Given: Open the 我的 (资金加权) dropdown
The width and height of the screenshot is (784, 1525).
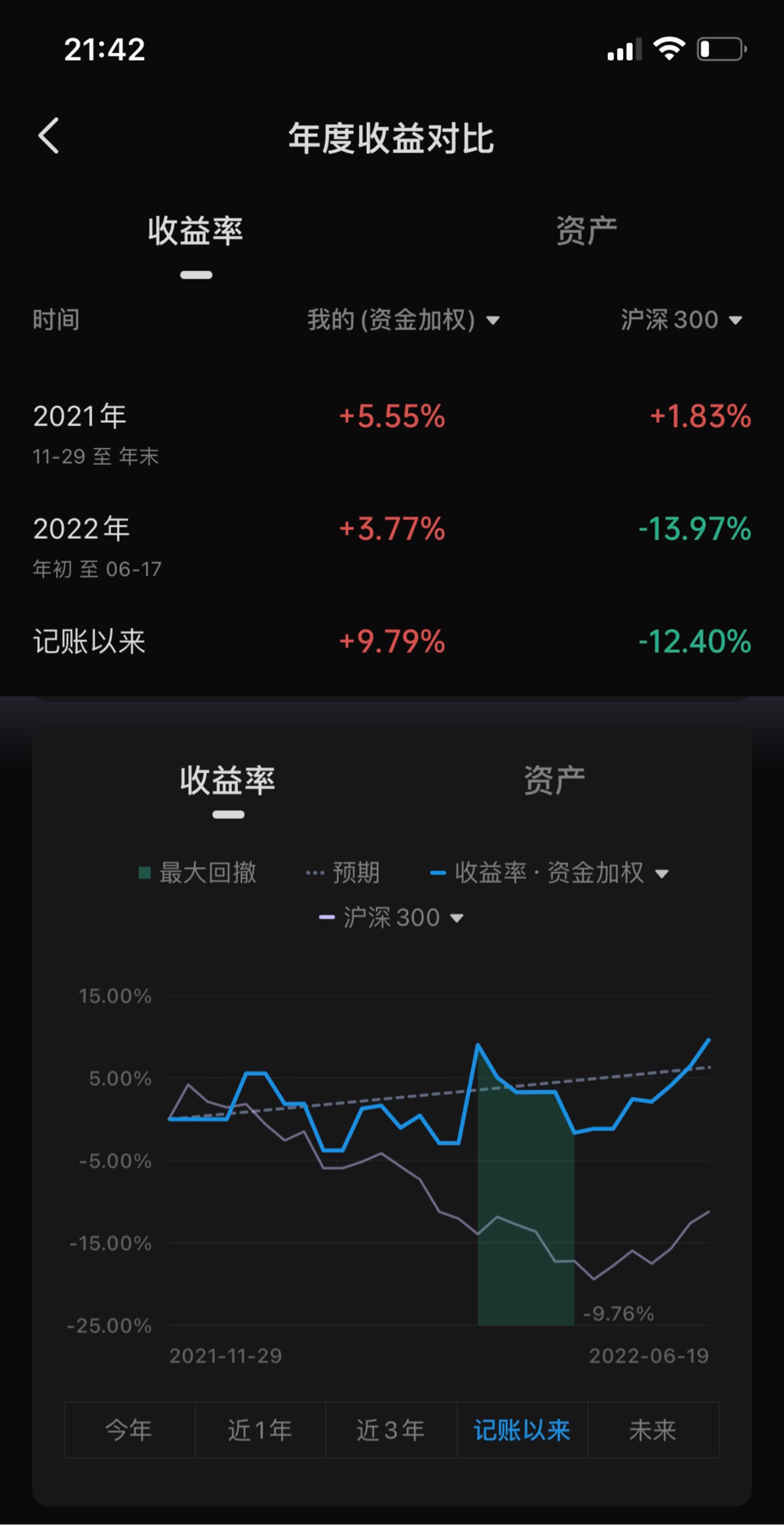Looking at the screenshot, I should tap(403, 320).
